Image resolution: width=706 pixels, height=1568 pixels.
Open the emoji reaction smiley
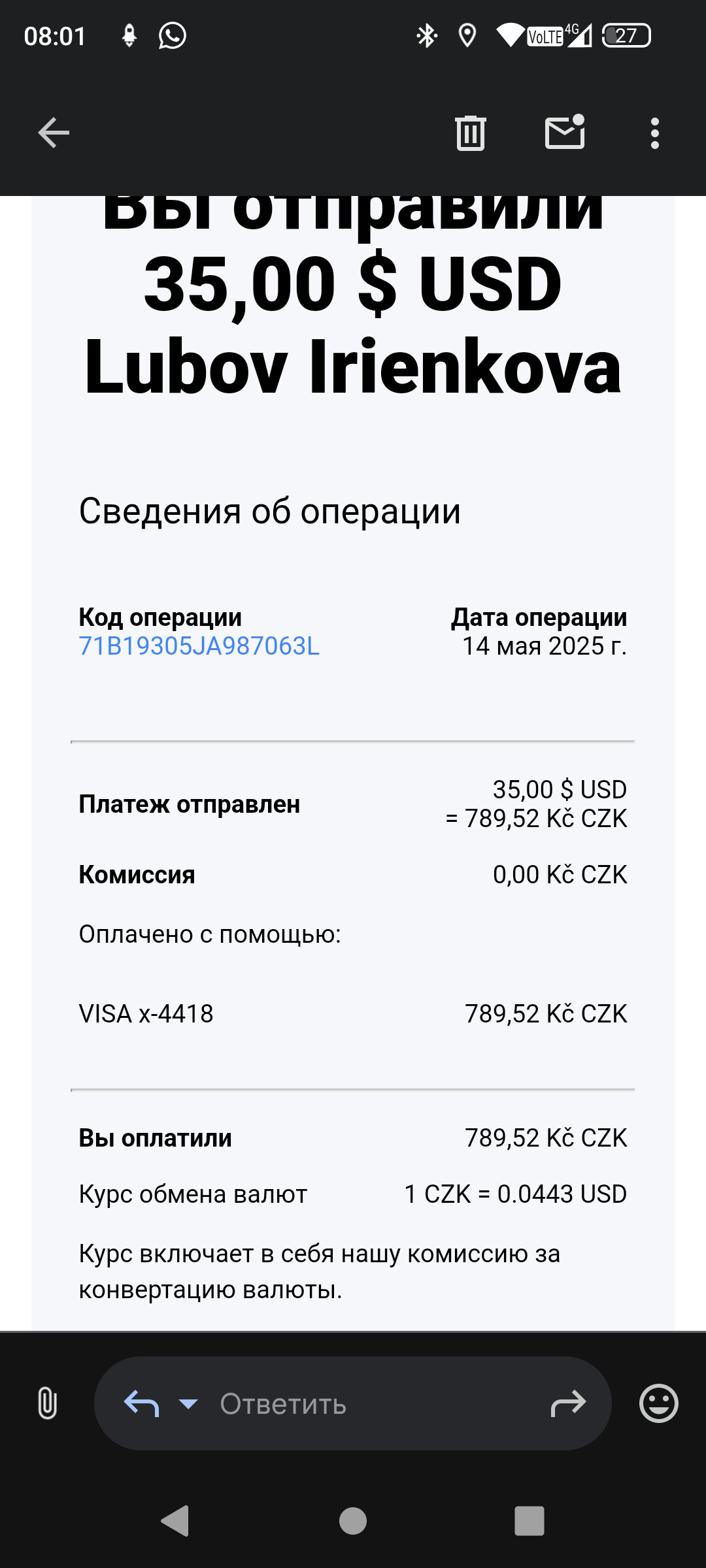click(x=658, y=1403)
